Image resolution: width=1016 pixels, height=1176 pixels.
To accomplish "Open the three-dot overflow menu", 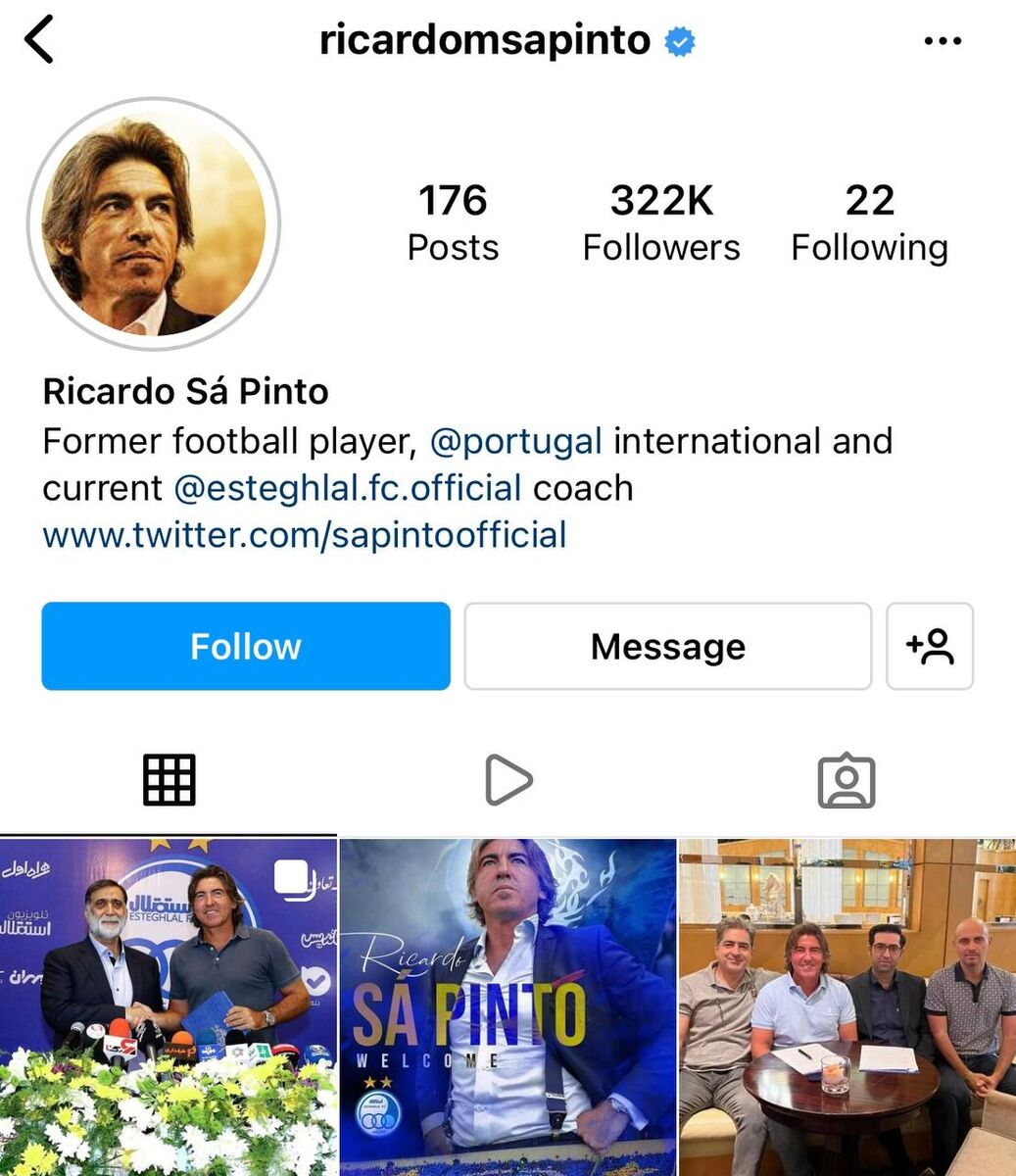I will [943, 41].
